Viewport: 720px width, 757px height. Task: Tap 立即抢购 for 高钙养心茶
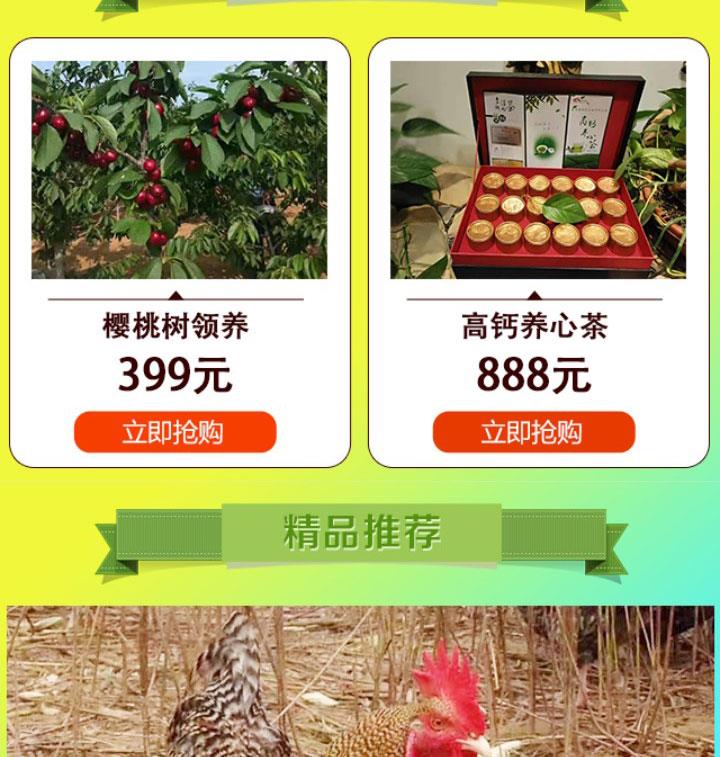coord(533,432)
